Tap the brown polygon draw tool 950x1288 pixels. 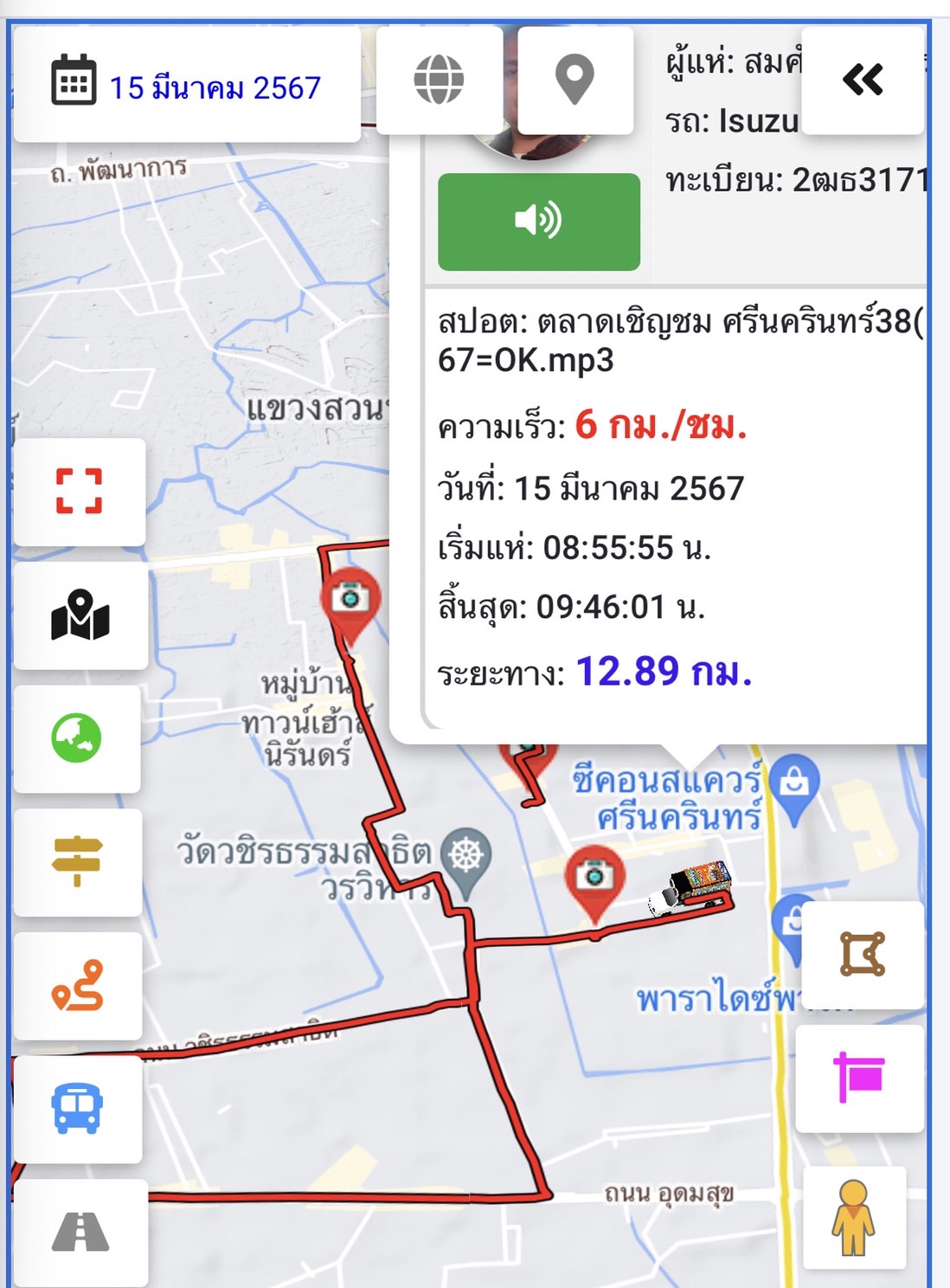point(862,955)
